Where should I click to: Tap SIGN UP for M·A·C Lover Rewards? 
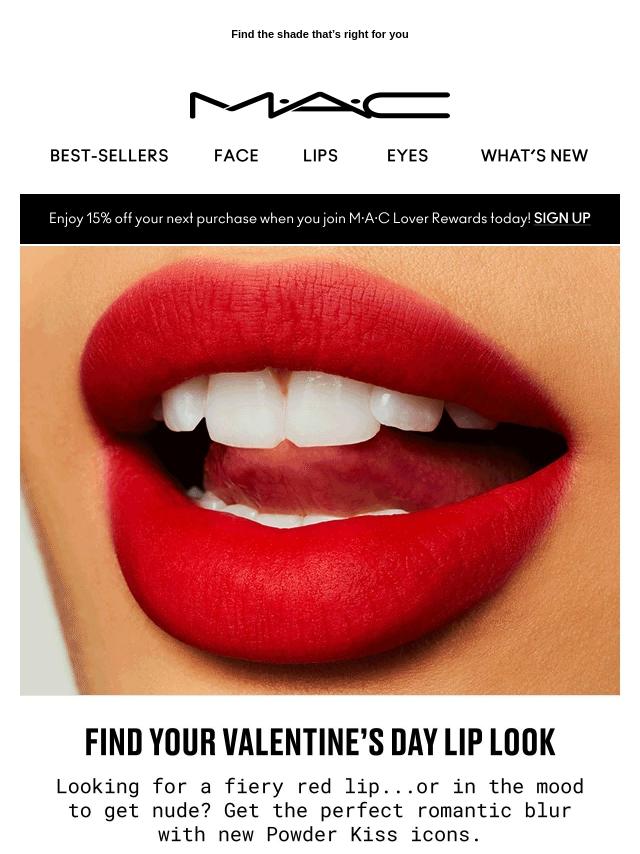(562, 218)
